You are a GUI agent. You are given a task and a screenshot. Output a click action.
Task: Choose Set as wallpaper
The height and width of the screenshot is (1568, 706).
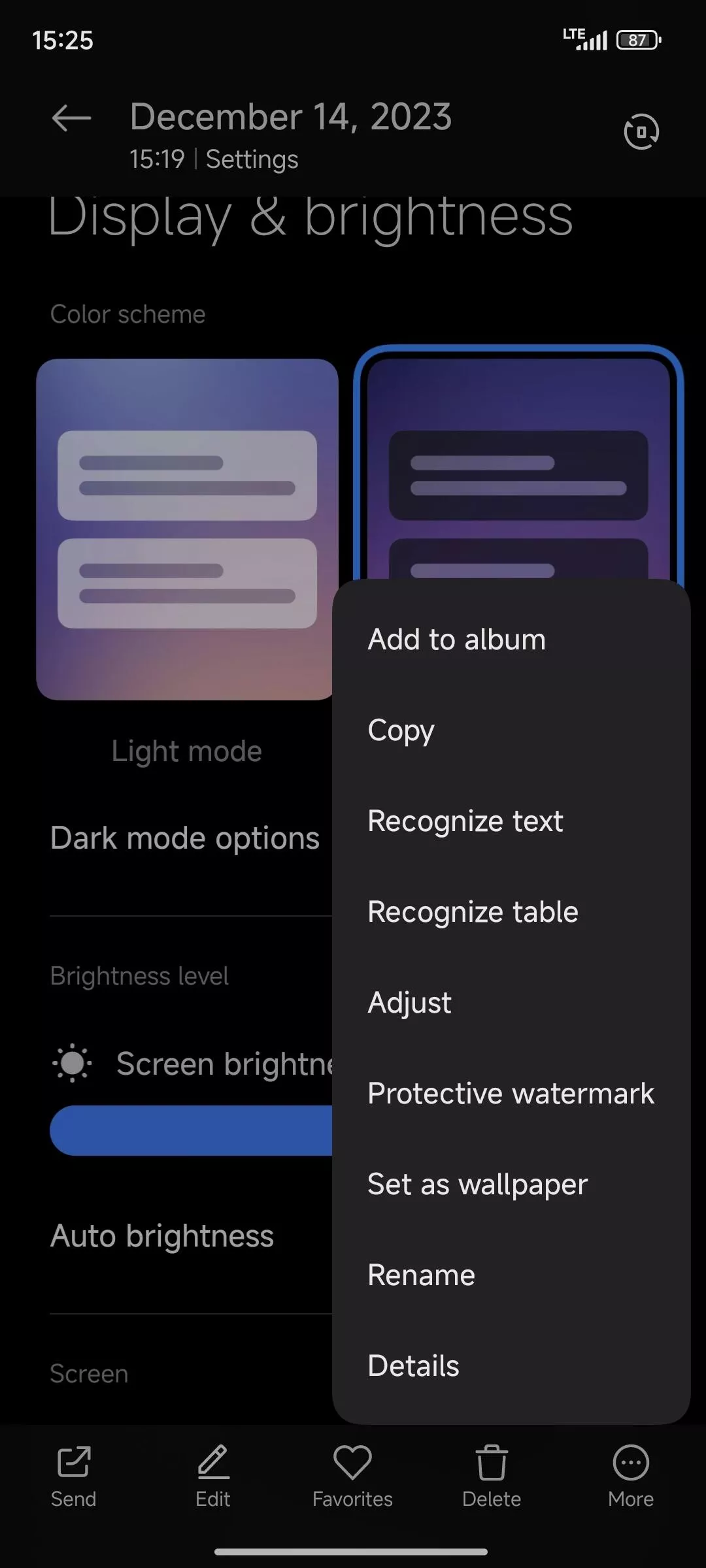(511, 1184)
